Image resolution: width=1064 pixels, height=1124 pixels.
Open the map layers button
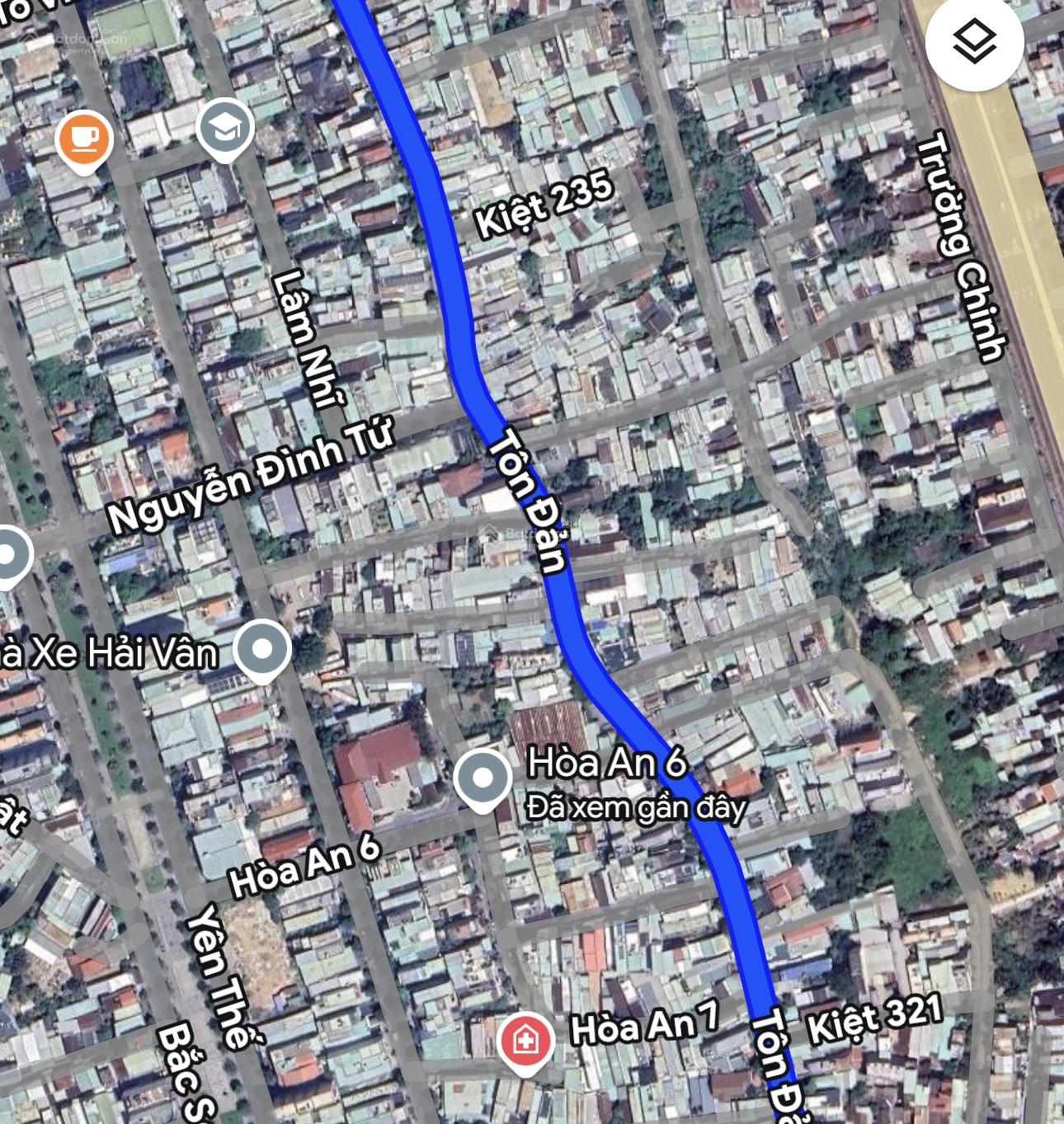(x=974, y=41)
